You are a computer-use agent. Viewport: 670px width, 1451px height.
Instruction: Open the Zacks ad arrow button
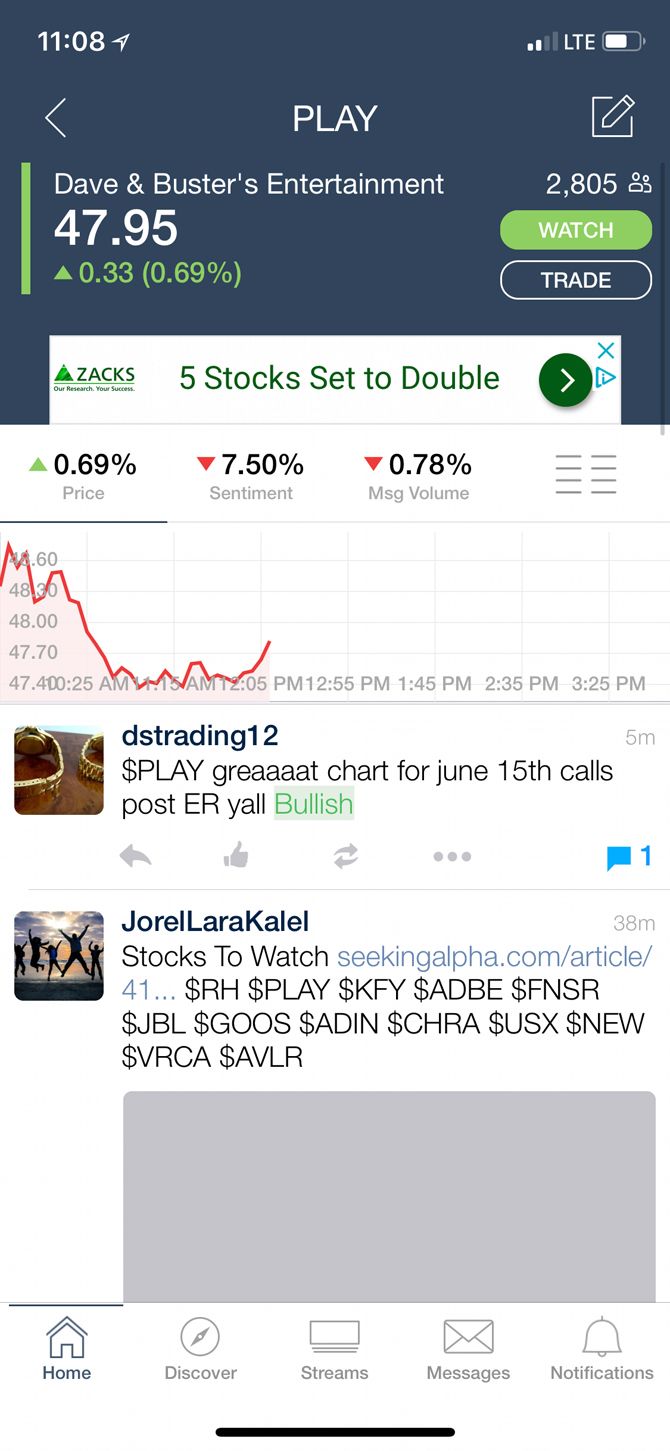tap(565, 380)
